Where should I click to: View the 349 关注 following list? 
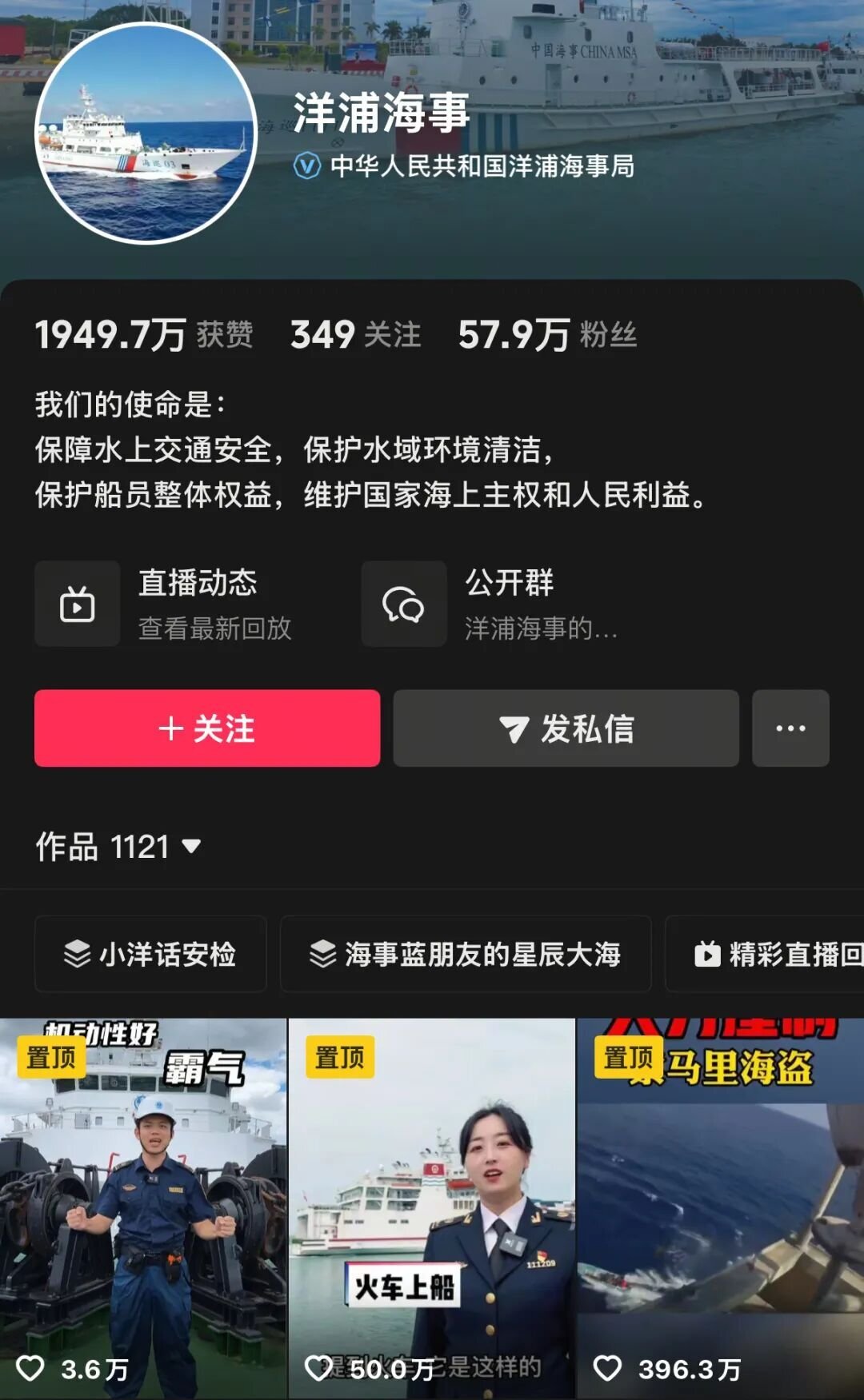(x=356, y=334)
